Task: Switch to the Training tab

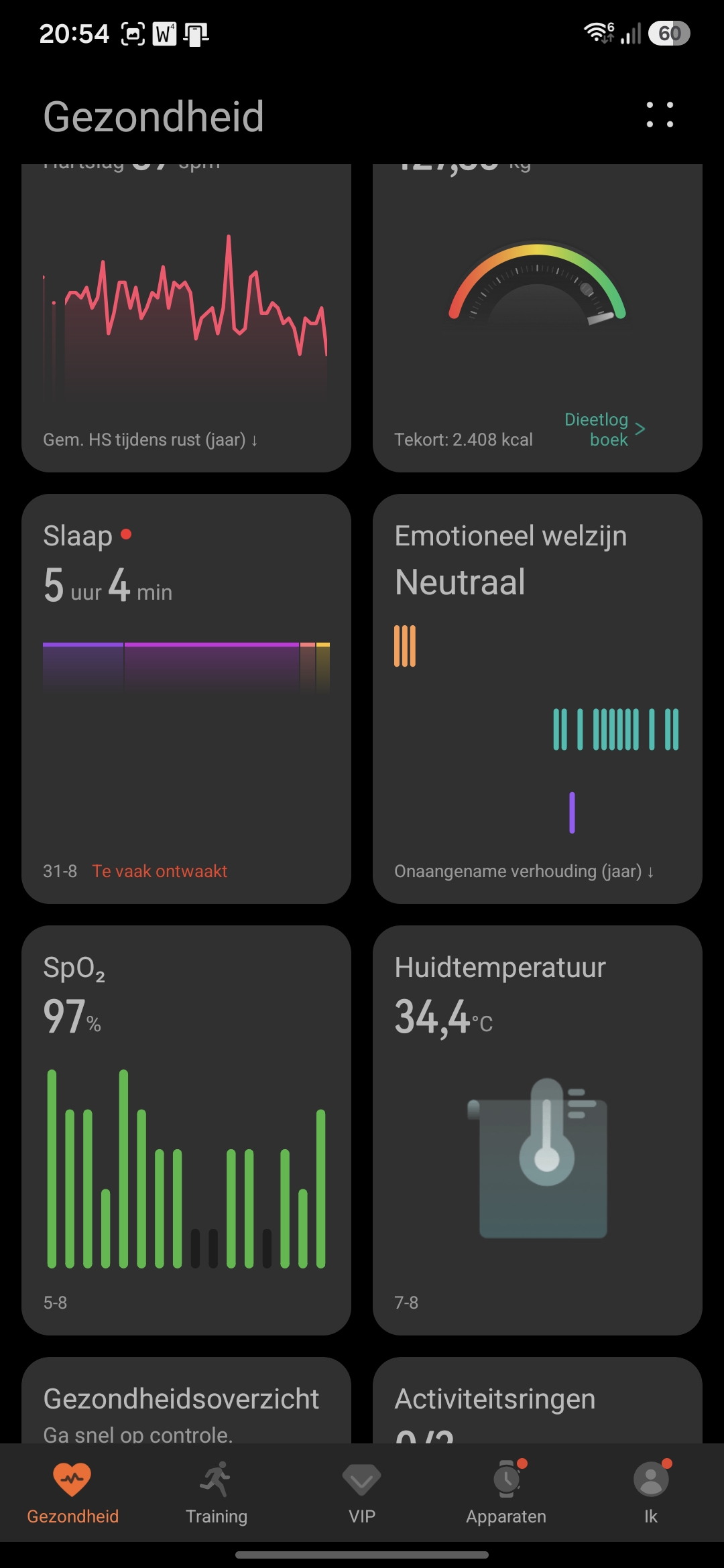Action: coord(217,1493)
